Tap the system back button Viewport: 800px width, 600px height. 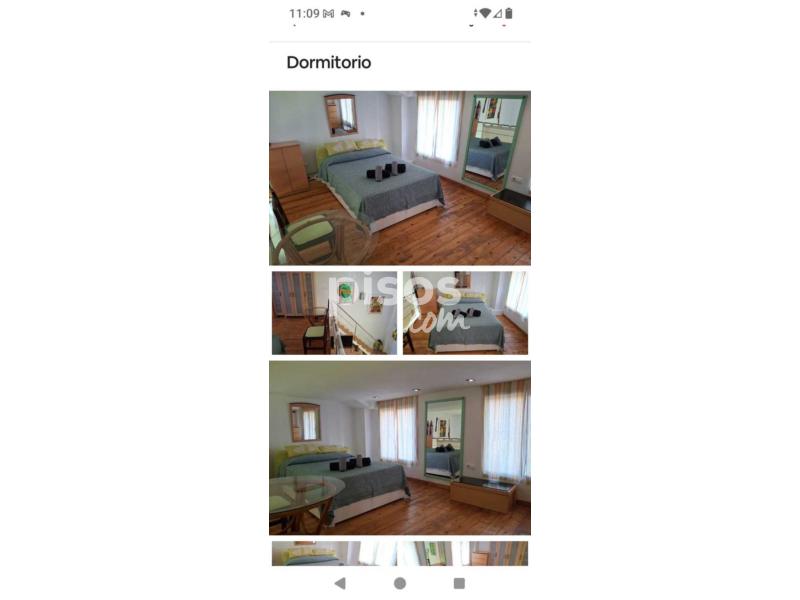click(340, 583)
